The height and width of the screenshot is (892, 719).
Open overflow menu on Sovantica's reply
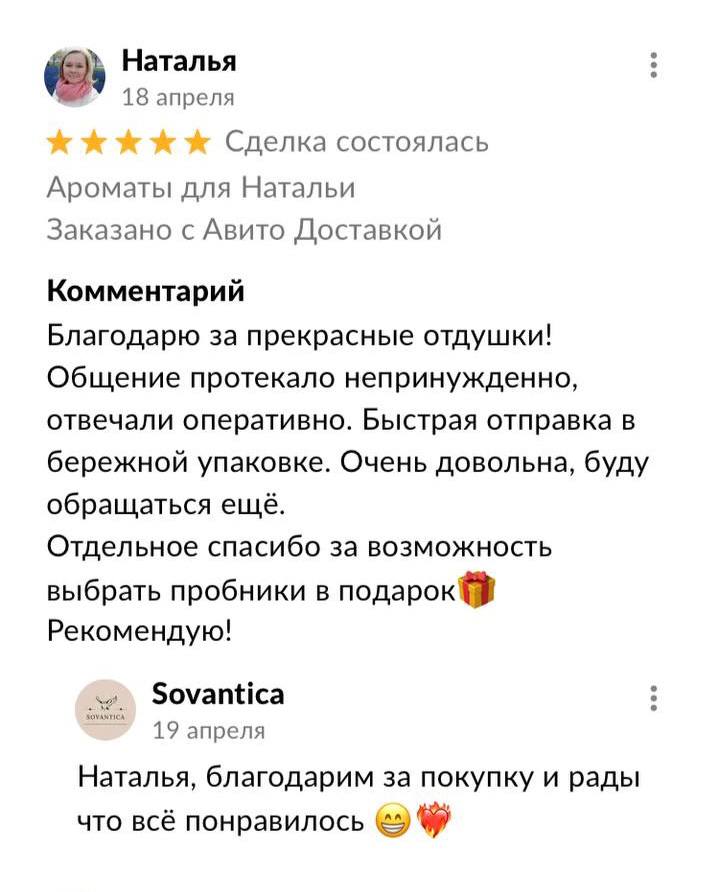tap(653, 698)
